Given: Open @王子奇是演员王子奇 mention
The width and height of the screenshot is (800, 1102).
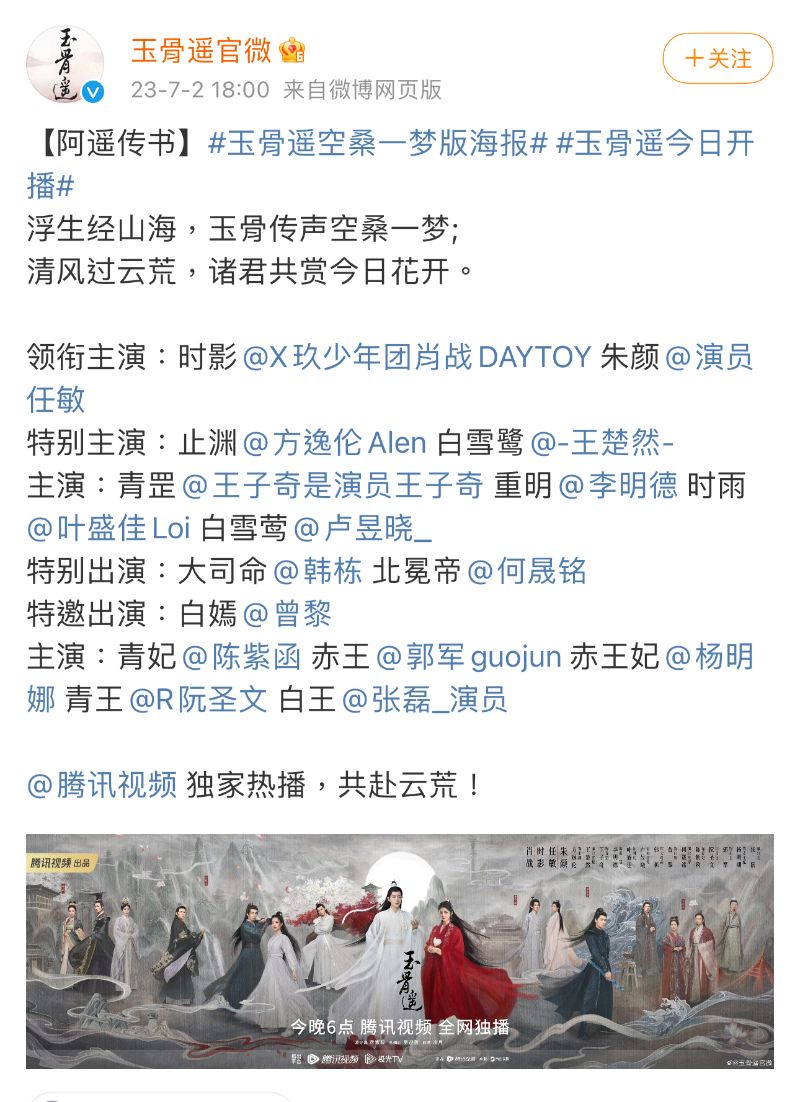Looking at the screenshot, I should tap(333, 485).
